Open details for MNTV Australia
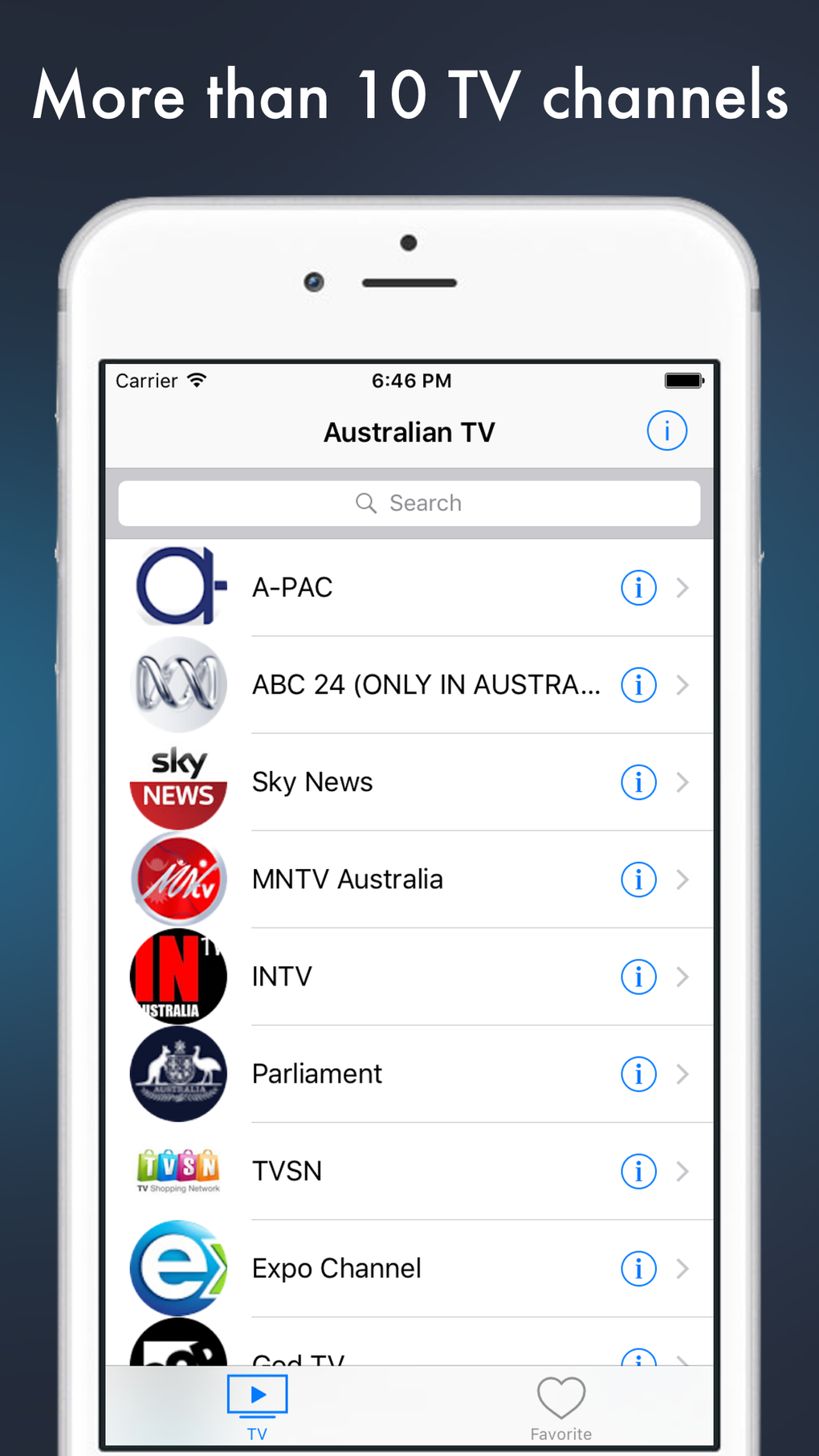This screenshot has height=1456, width=819. [x=638, y=879]
